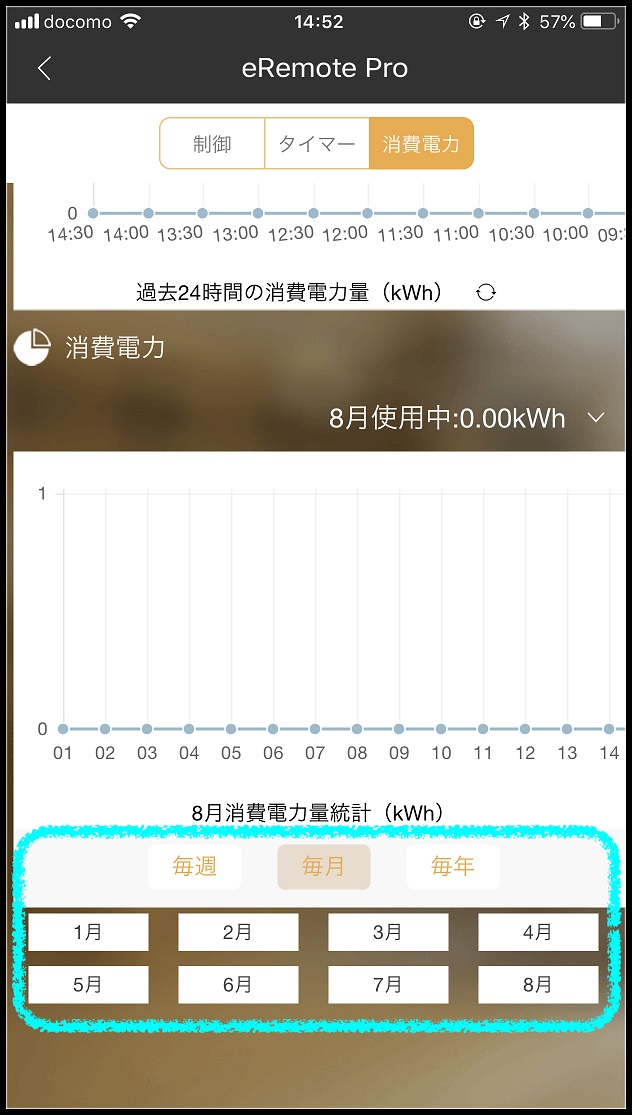Switch to the 制御 tab
This screenshot has height=1115, width=632.
coord(212,144)
